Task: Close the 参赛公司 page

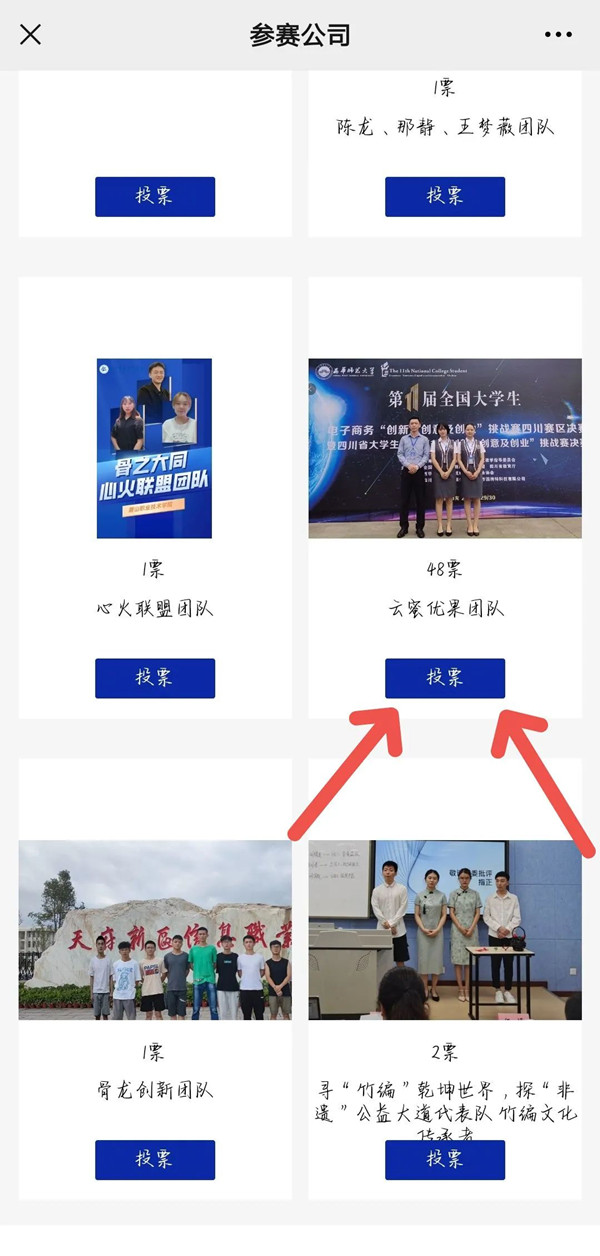Action: pyautogui.click(x=31, y=35)
